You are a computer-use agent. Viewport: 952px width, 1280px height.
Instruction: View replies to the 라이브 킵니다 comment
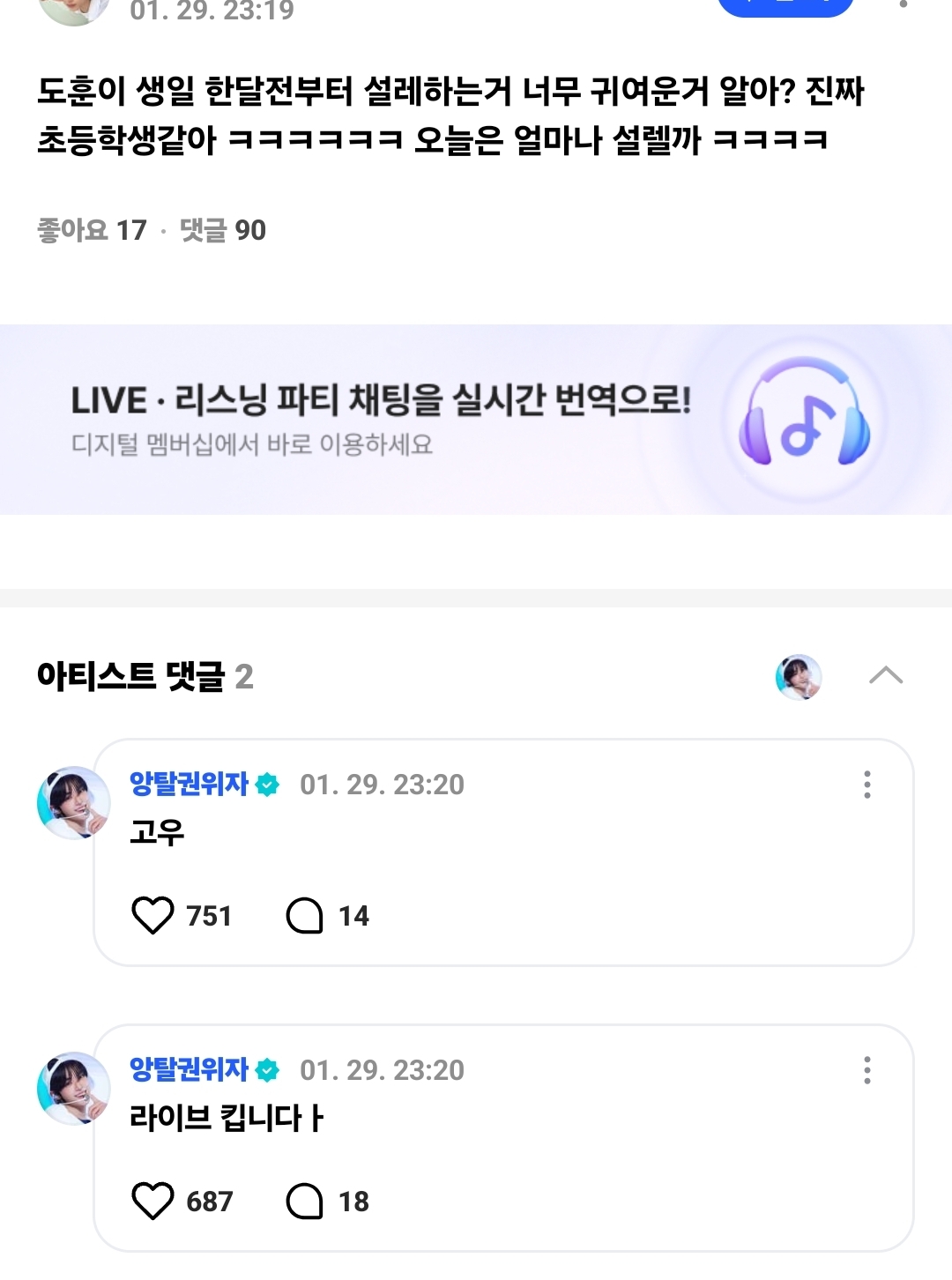tap(305, 1202)
